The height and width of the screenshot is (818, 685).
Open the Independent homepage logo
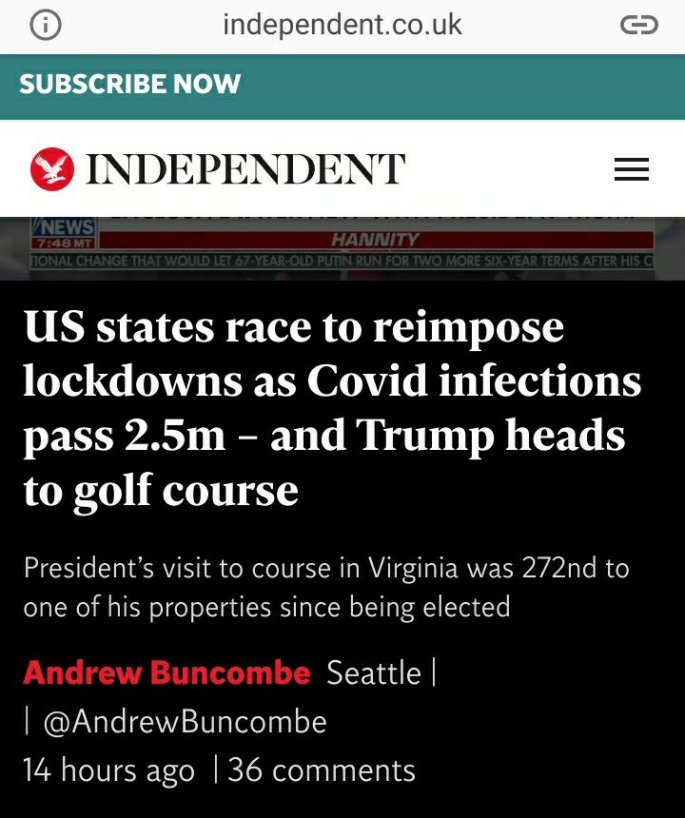217,169
